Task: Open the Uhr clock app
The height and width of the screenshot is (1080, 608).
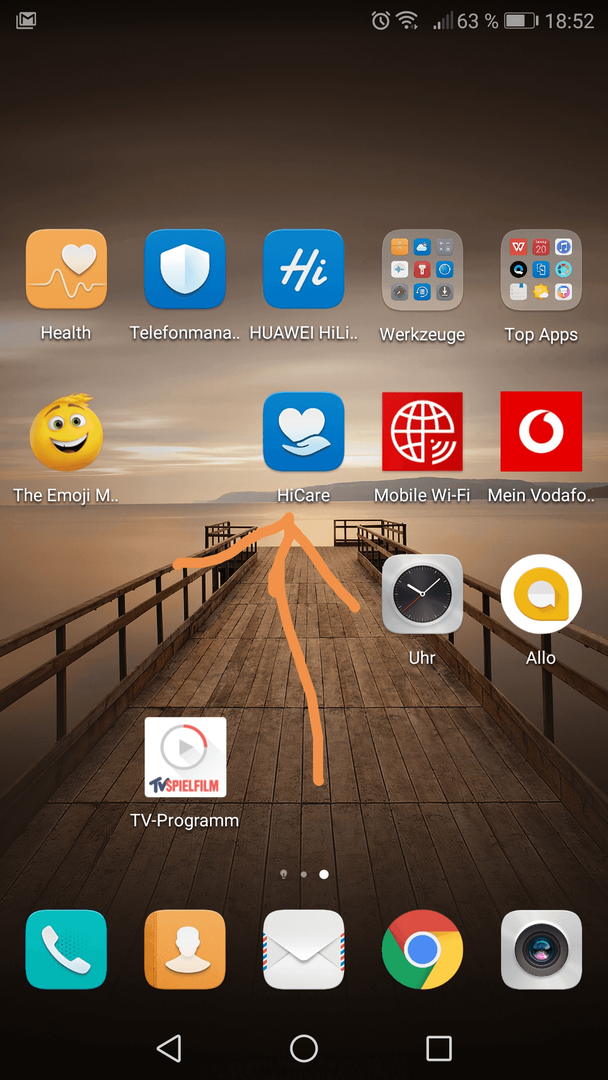Action: pyautogui.click(x=422, y=594)
